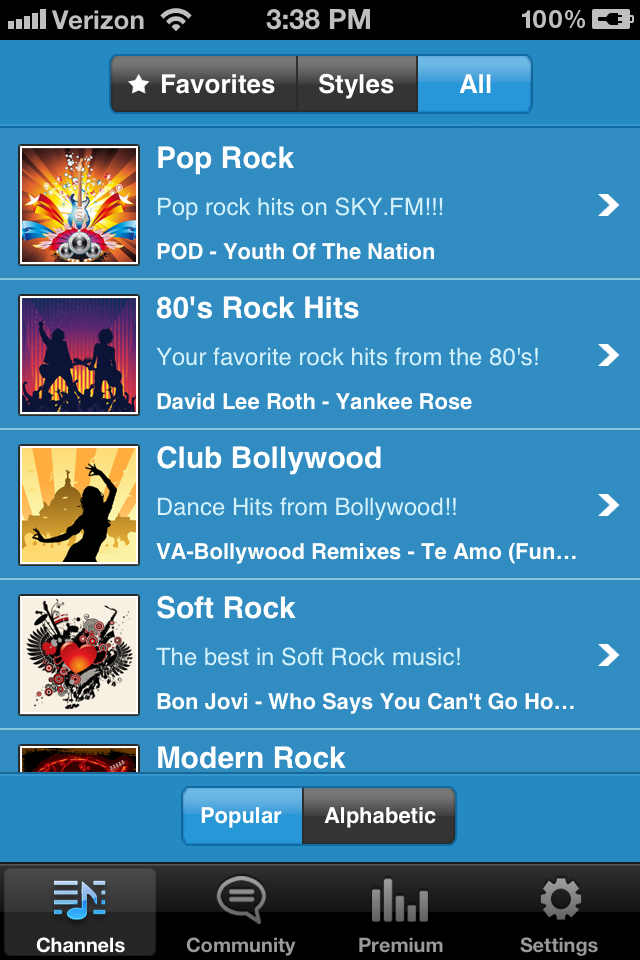Choose the Soft Rock channel

320,655
